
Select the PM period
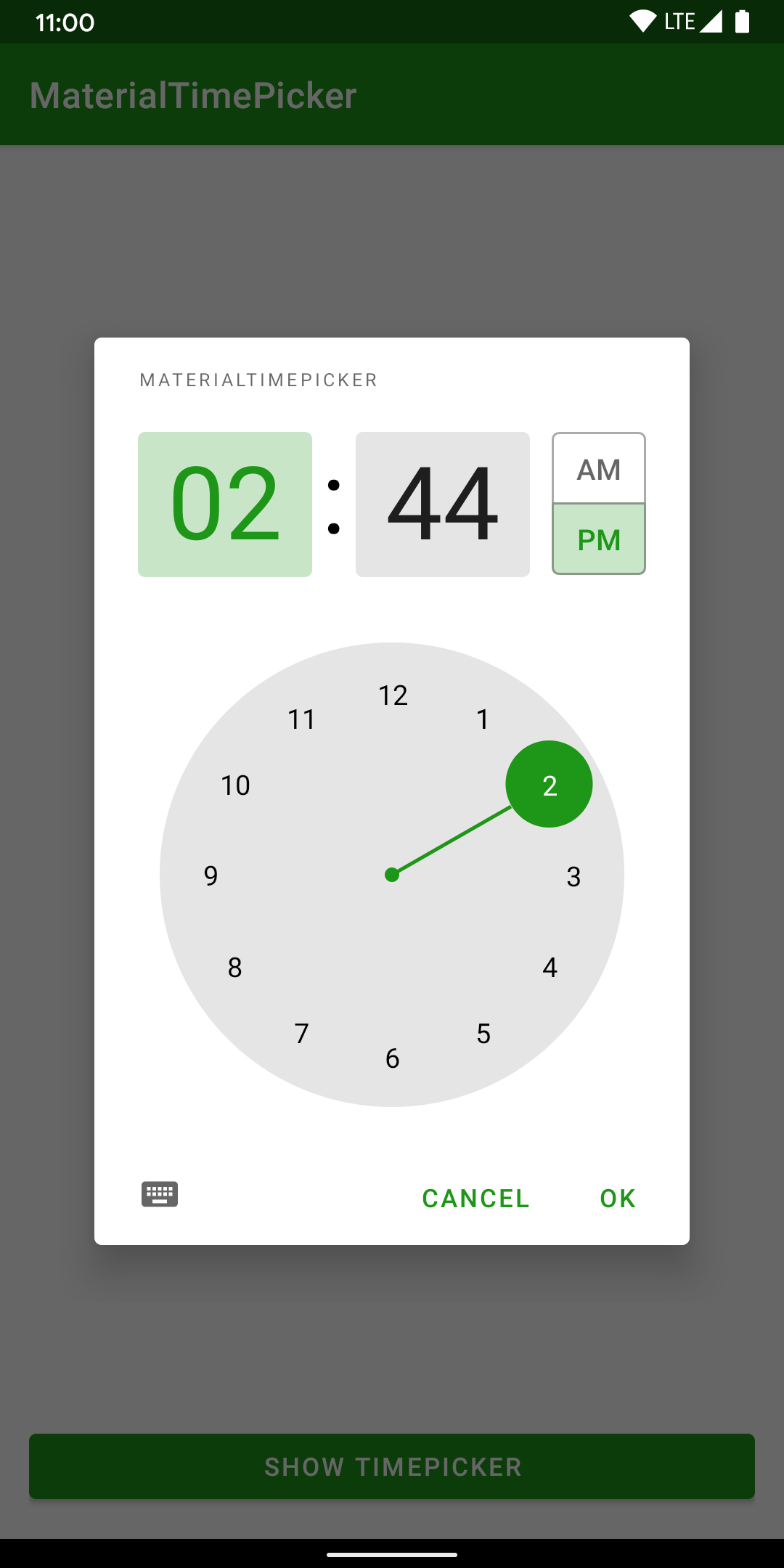point(599,539)
